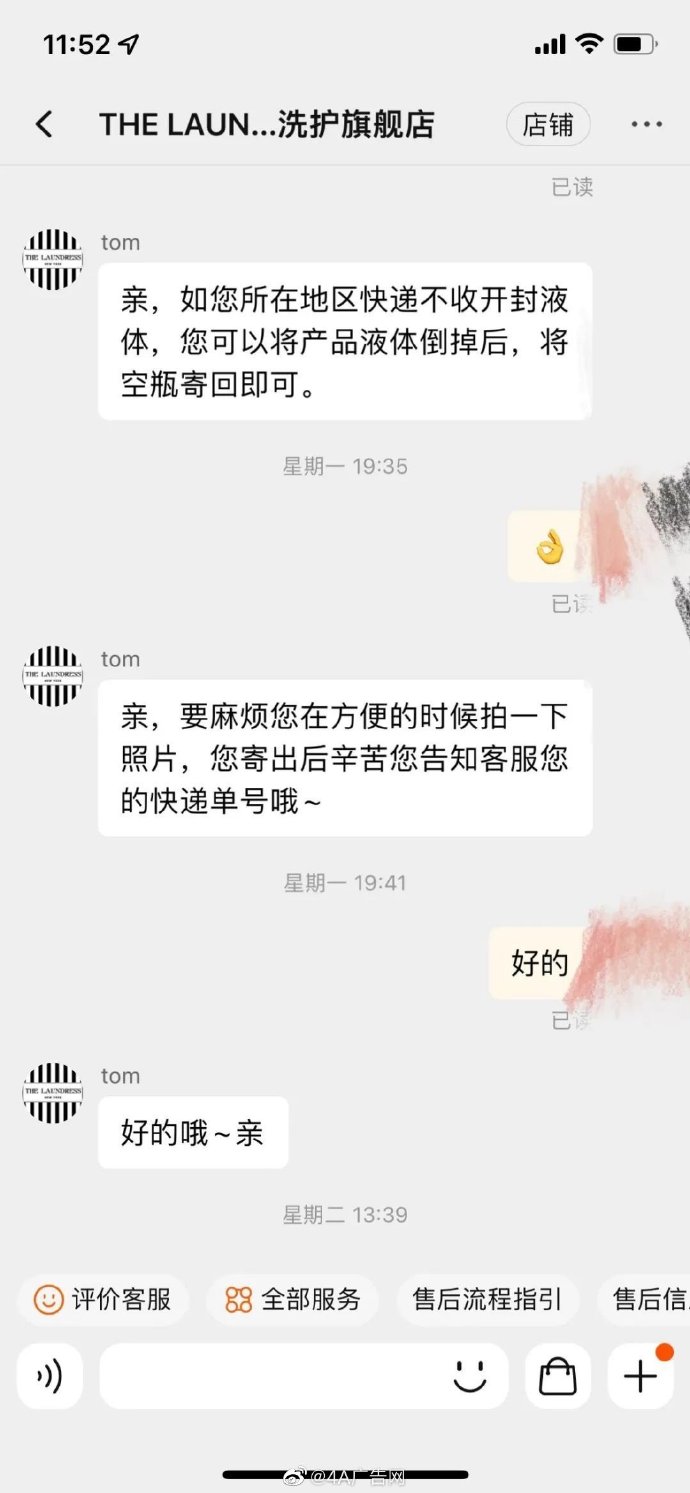Screen dimensions: 690x1493
Task: Switch to voice input
Action: pos(50,1376)
